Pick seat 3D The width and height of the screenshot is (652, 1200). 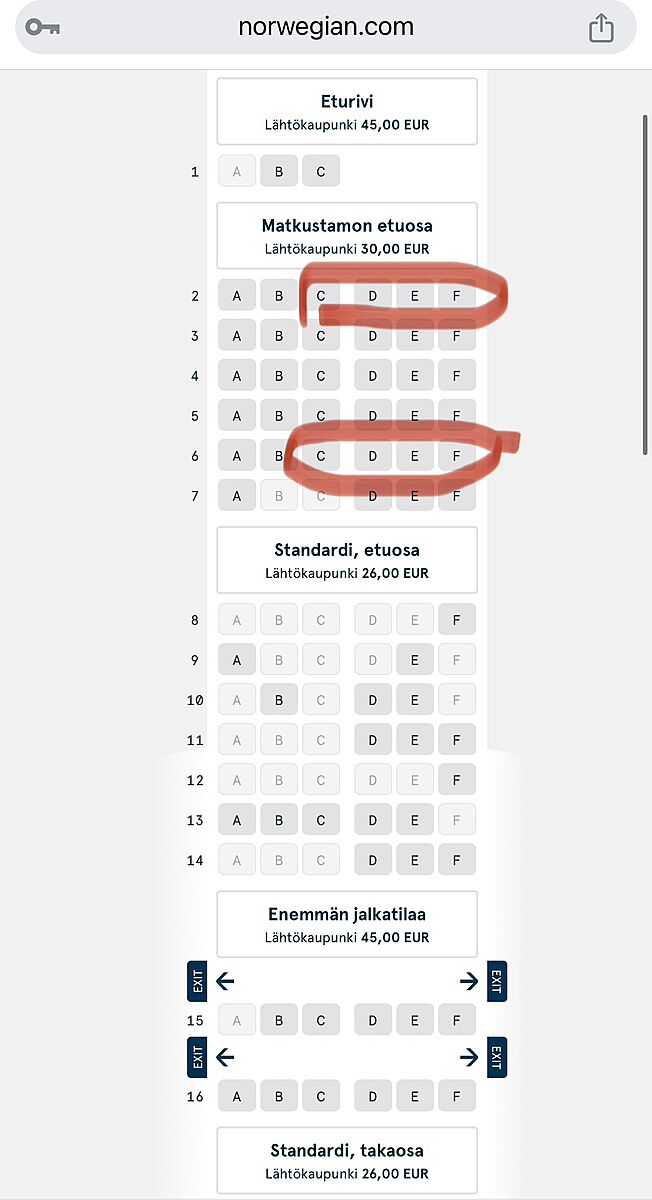tap(373, 336)
